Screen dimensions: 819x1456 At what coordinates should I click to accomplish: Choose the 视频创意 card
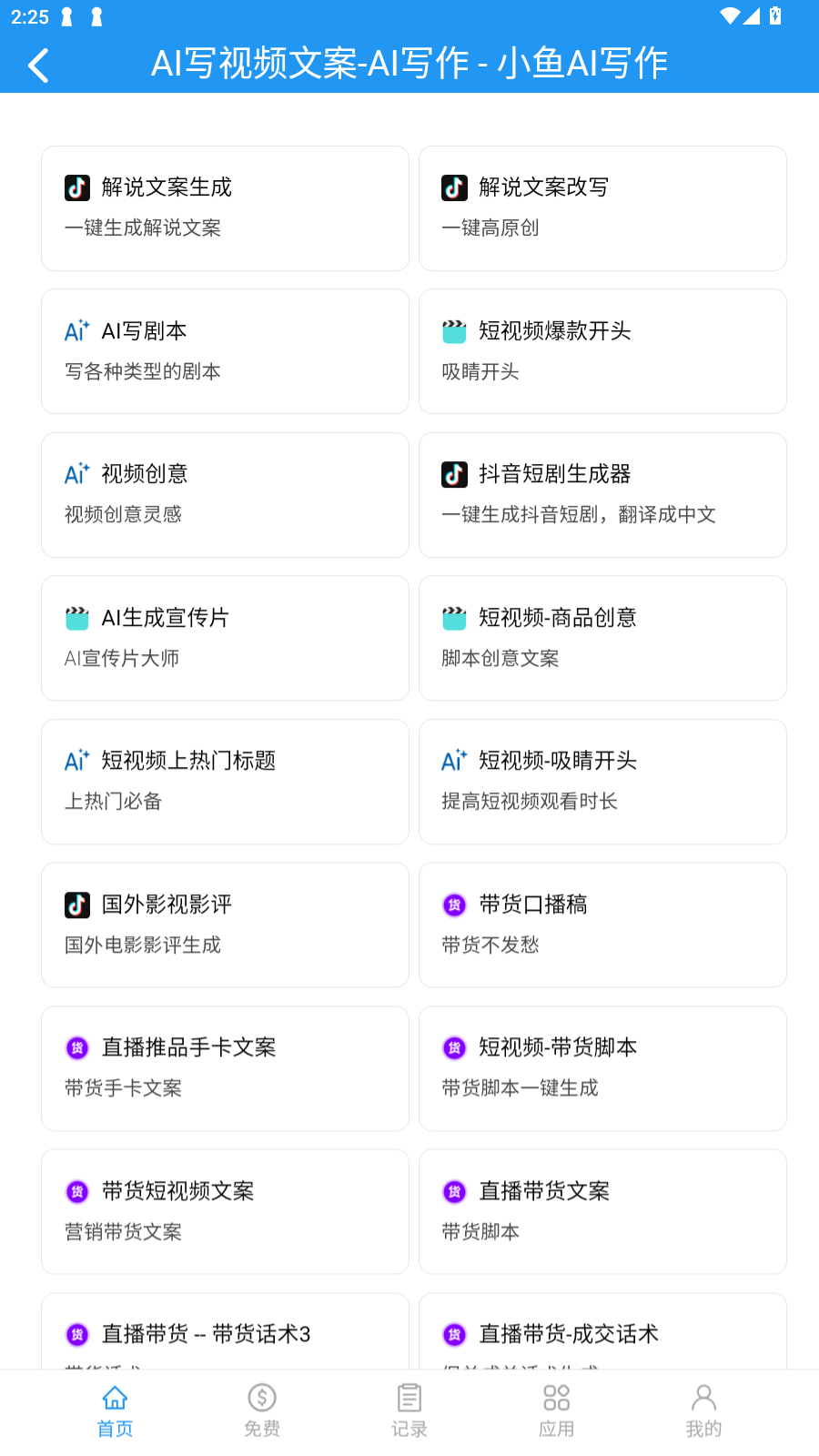coord(225,495)
